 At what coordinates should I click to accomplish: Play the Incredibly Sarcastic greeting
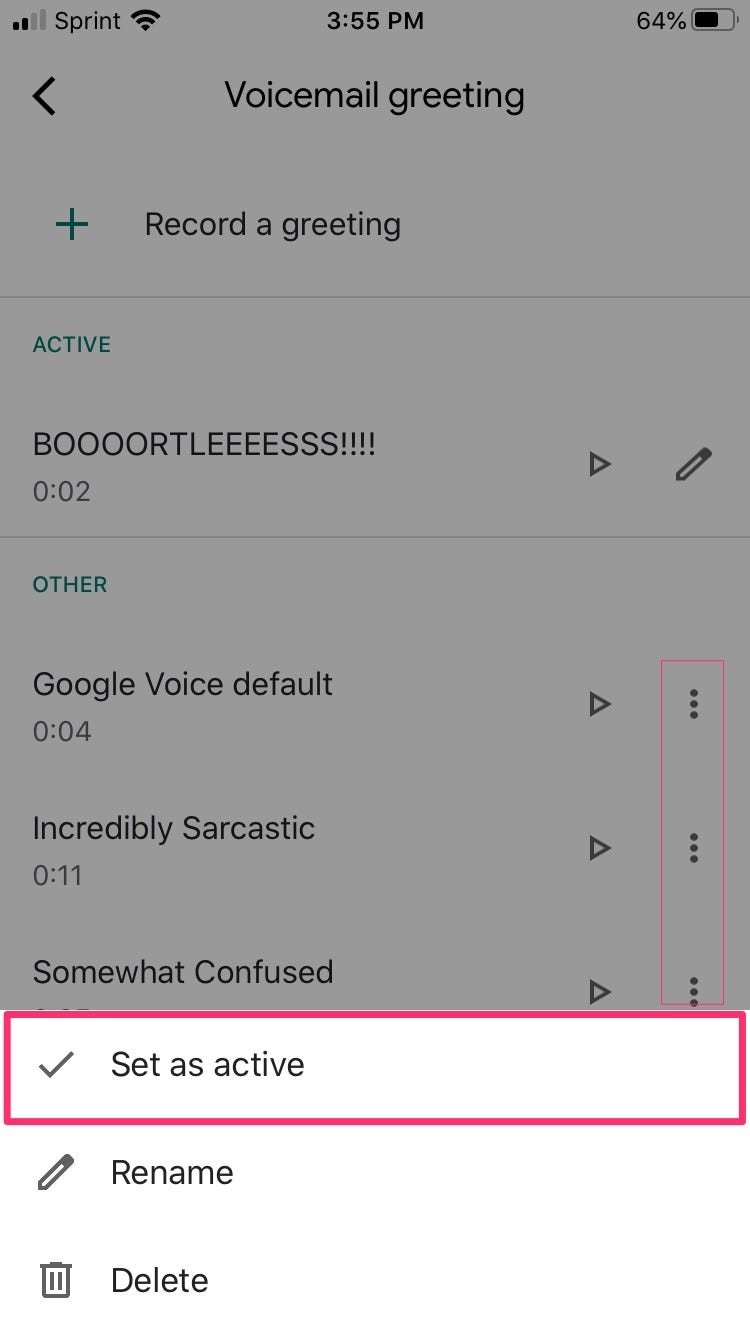[600, 848]
